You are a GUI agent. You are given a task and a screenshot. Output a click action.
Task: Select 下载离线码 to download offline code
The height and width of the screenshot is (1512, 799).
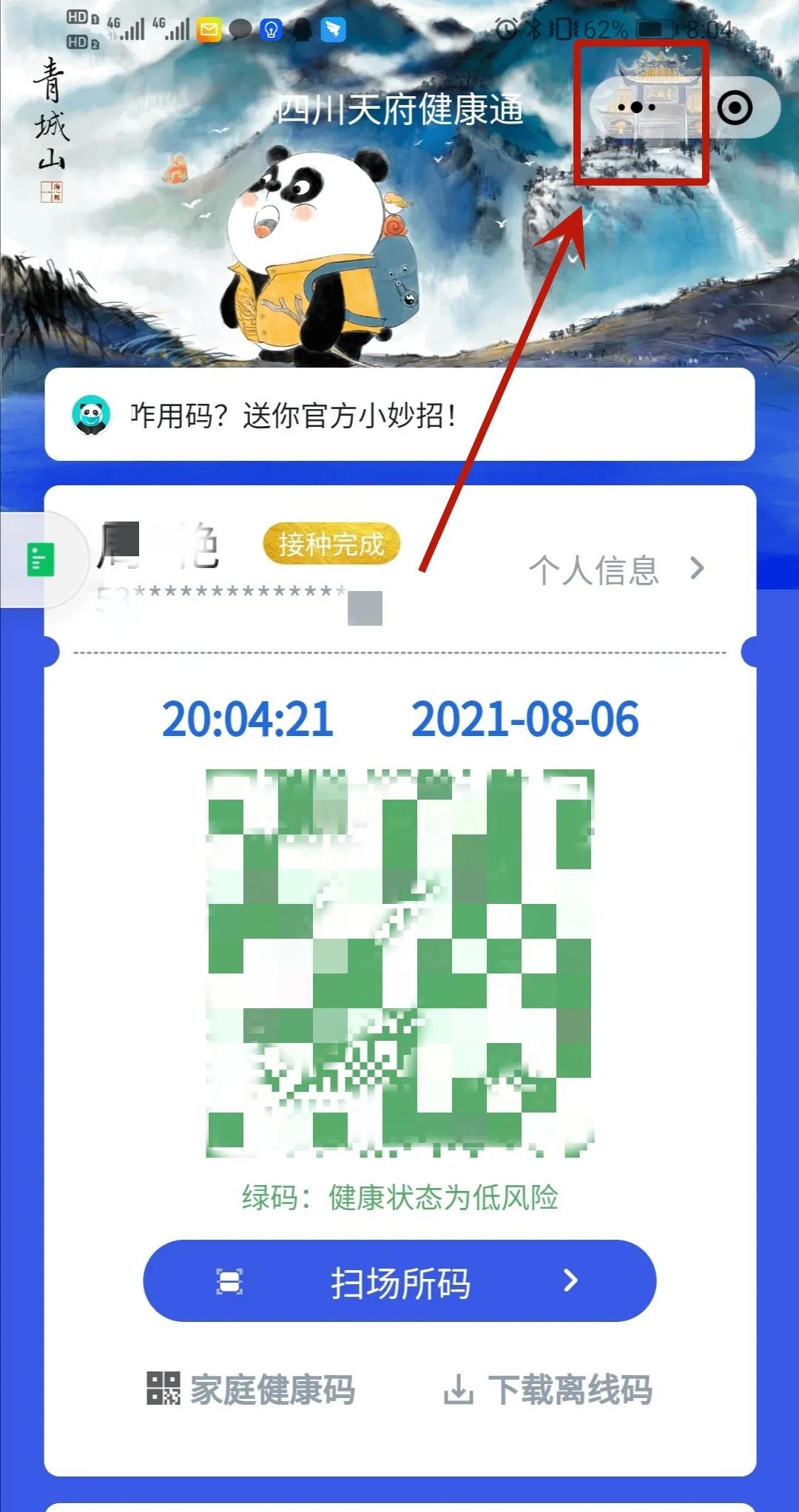[547, 1389]
